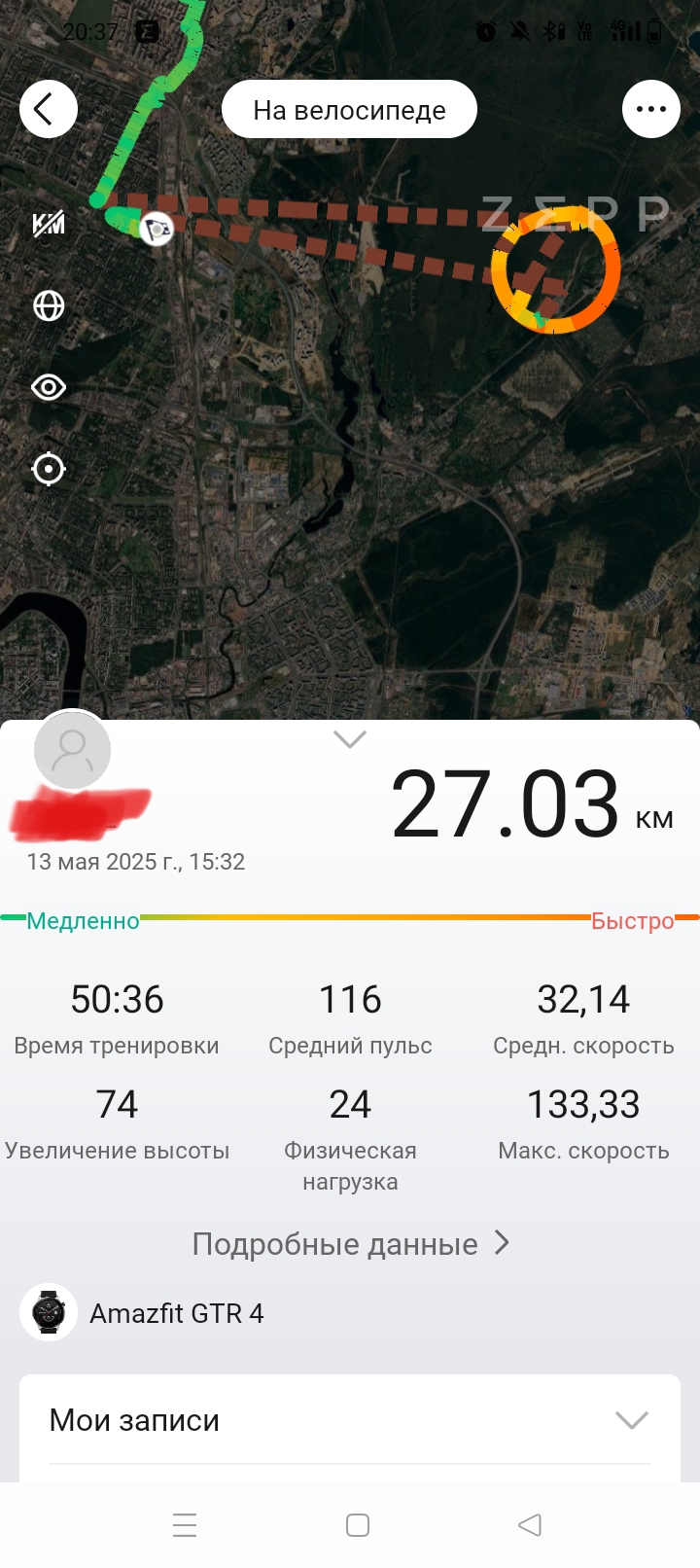The image size is (700, 1568).
Task: Tap the system back button
Action: pos(529,1525)
